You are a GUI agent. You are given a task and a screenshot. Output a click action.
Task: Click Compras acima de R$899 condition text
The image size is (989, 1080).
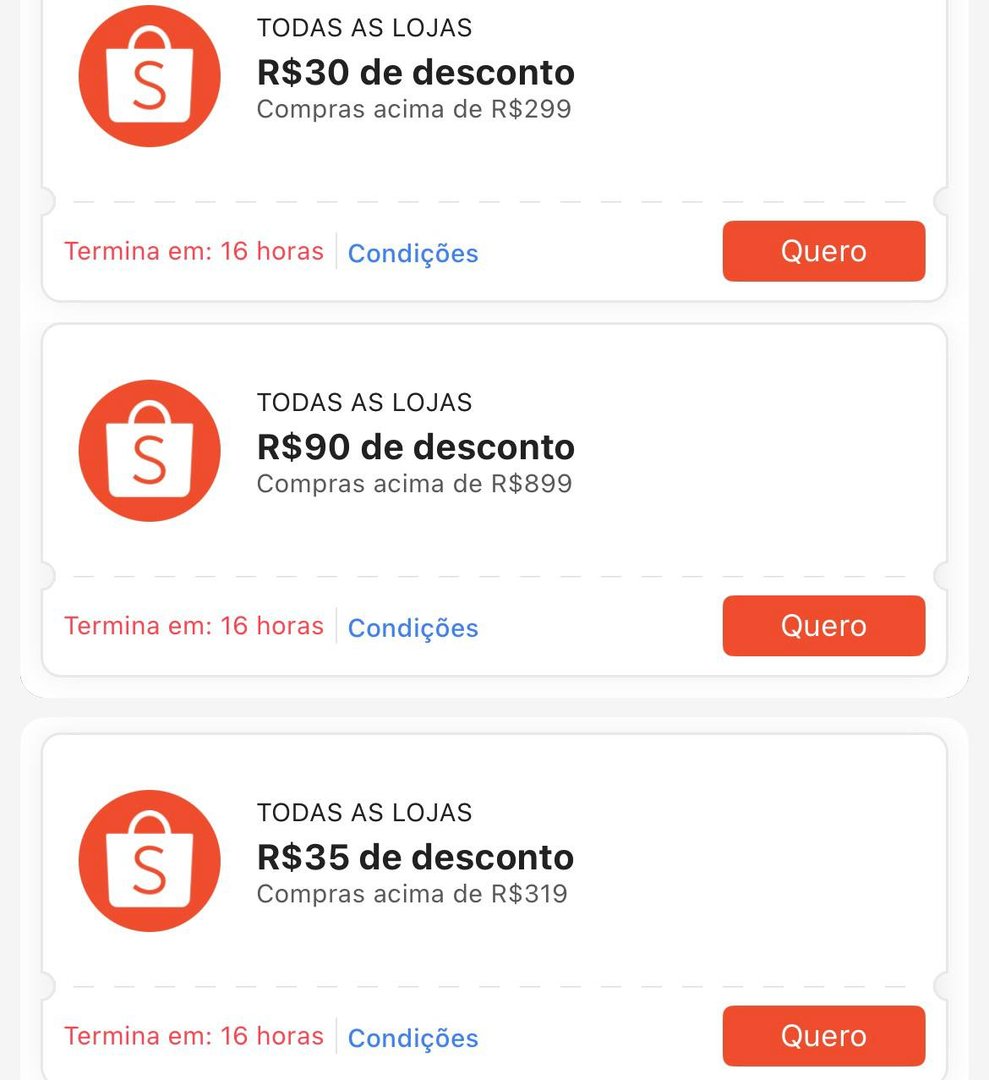(x=414, y=483)
